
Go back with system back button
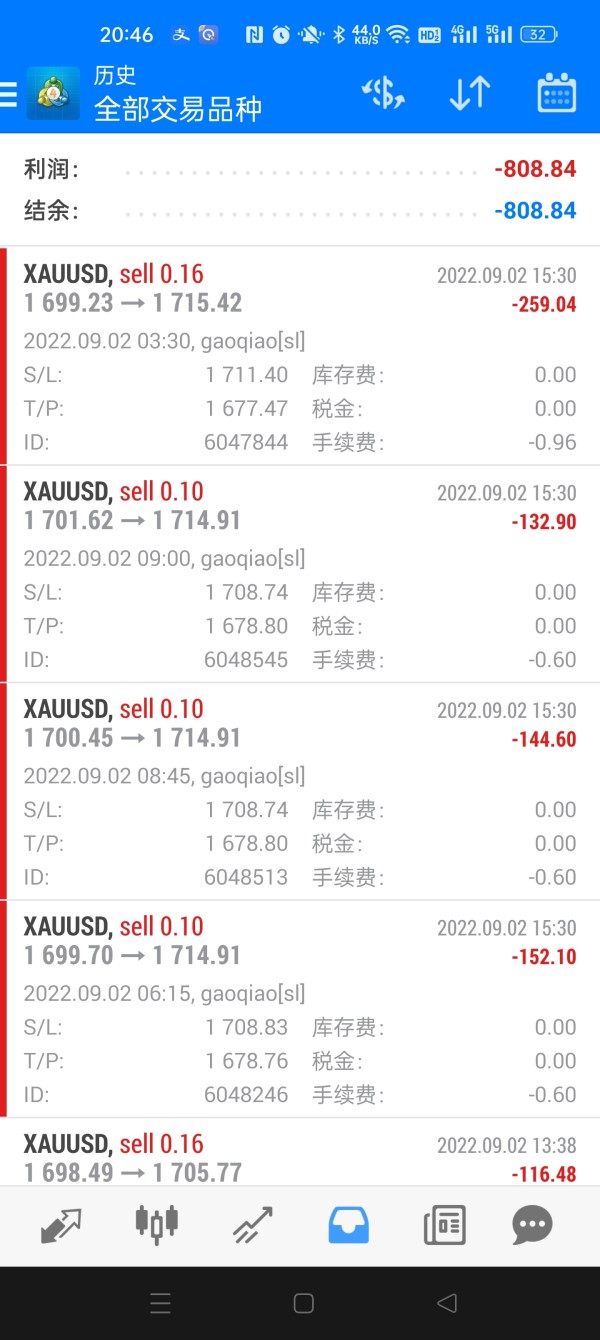(x=447, y=1303)
